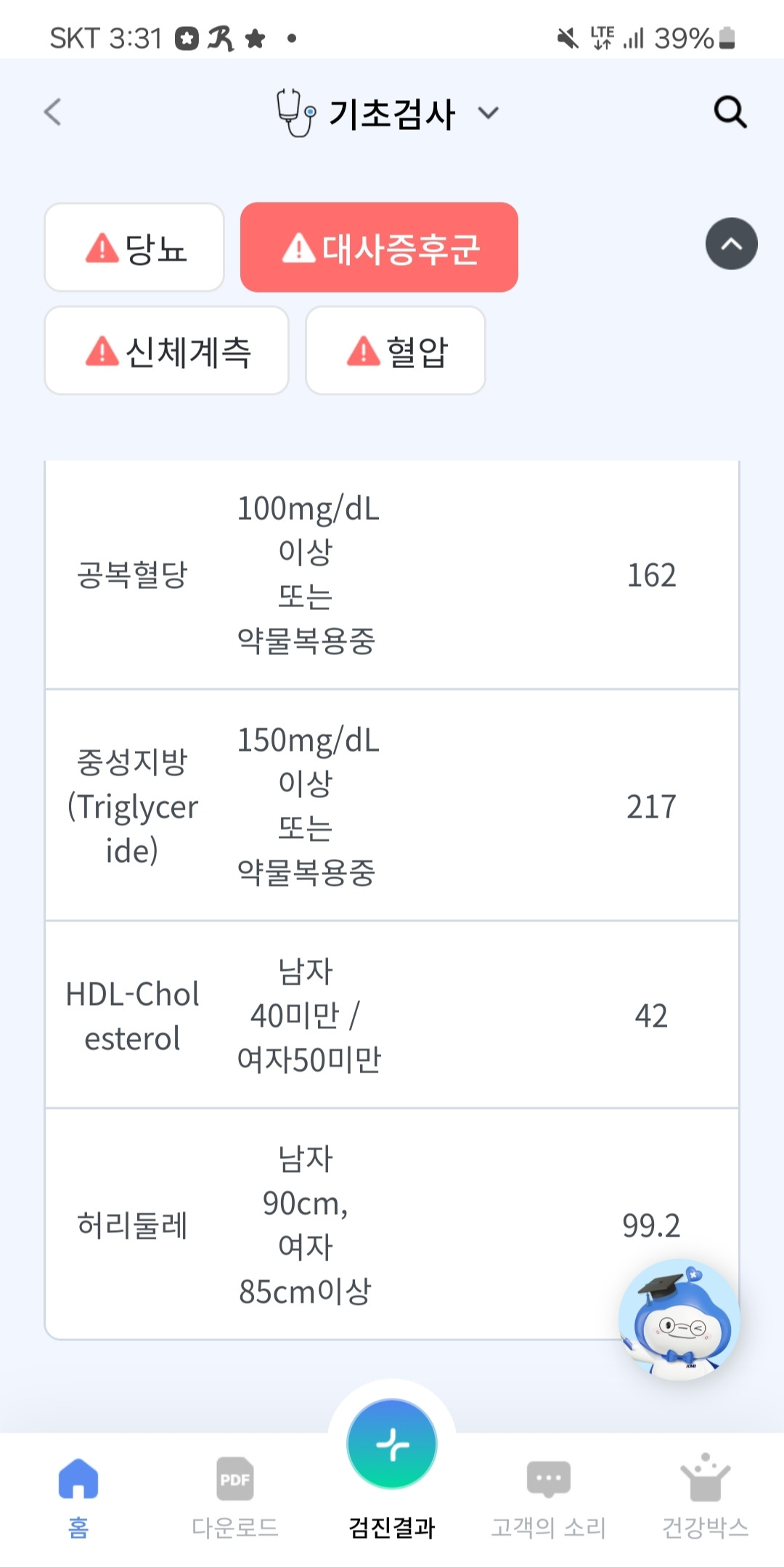Open the search function
The height and width of the screenshot is (1567, 784).
(730, 112)
